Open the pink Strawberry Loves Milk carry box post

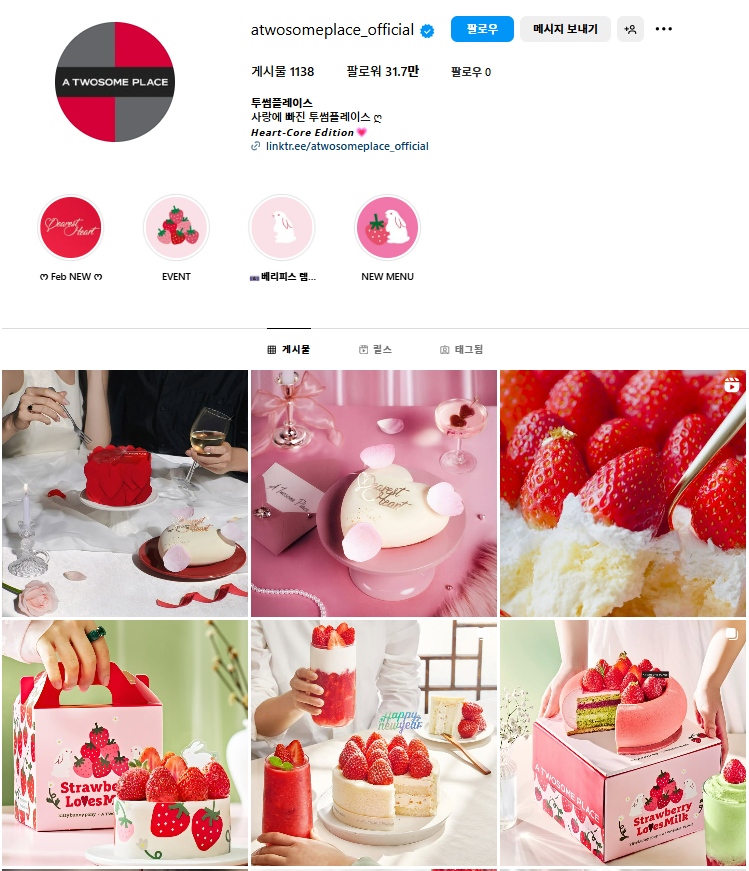[125, 742]
